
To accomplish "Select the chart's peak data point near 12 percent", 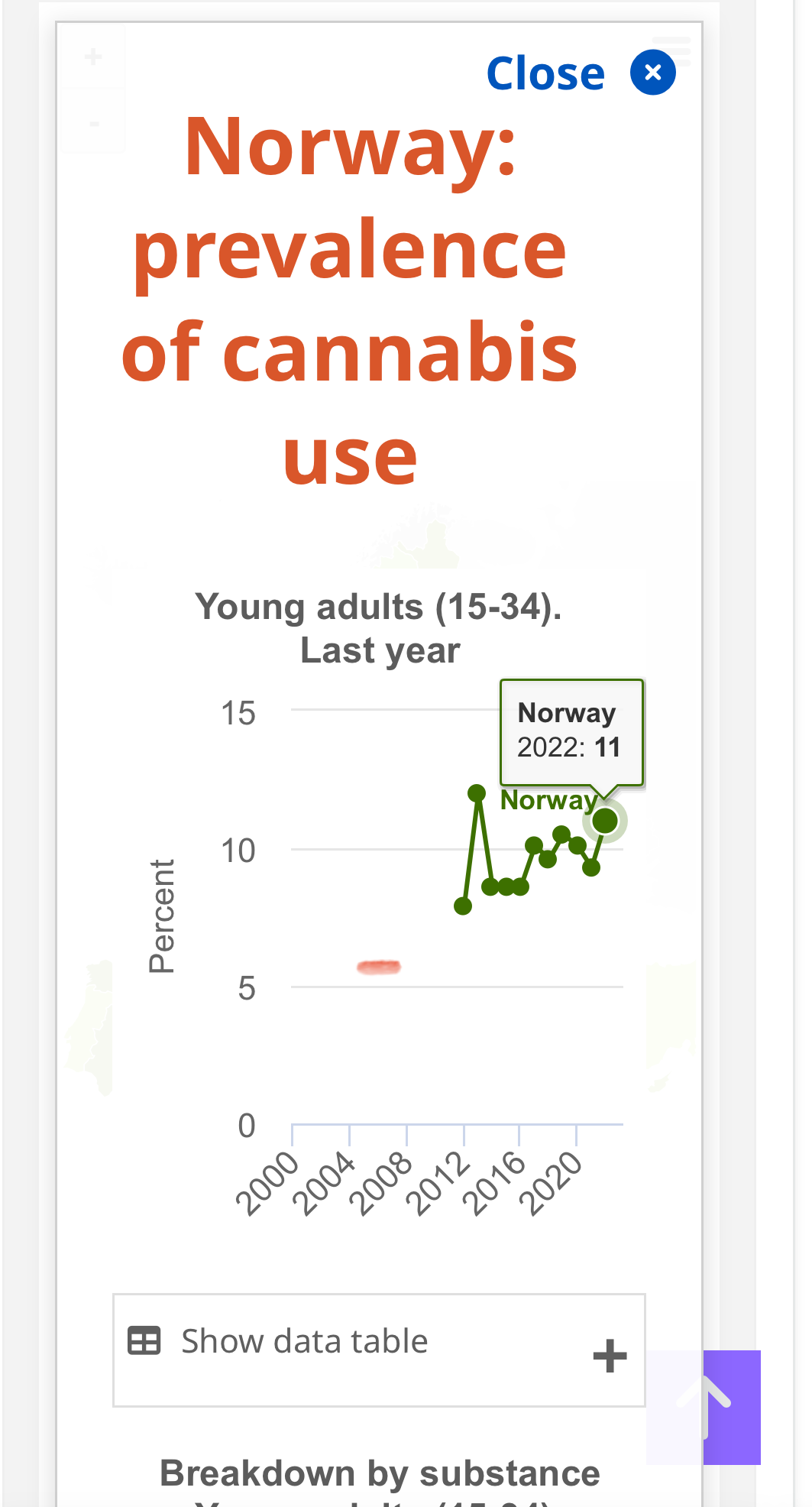I will point(477,794).
